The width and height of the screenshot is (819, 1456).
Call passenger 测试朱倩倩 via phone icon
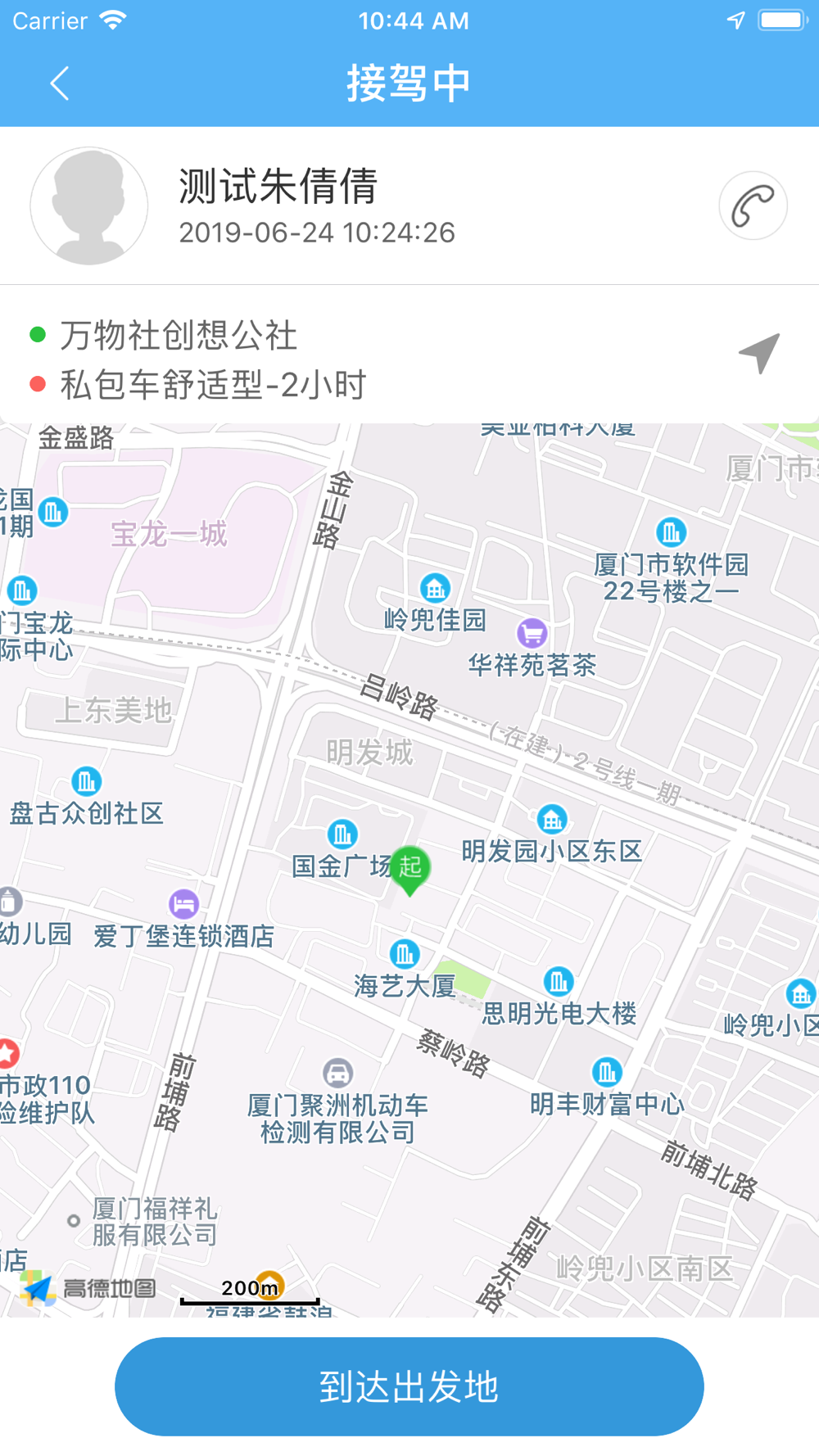[x=753, y=206]
